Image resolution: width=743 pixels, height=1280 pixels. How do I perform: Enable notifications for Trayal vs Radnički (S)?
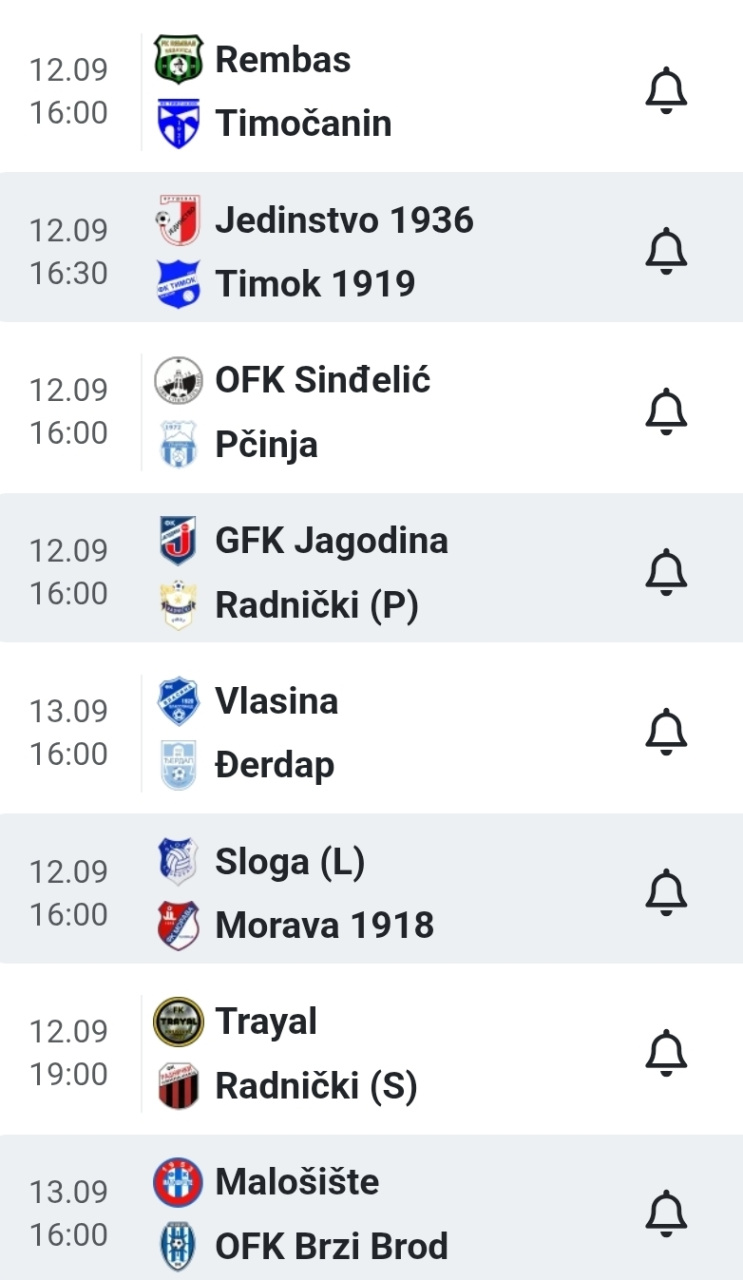pos(666,1053)
